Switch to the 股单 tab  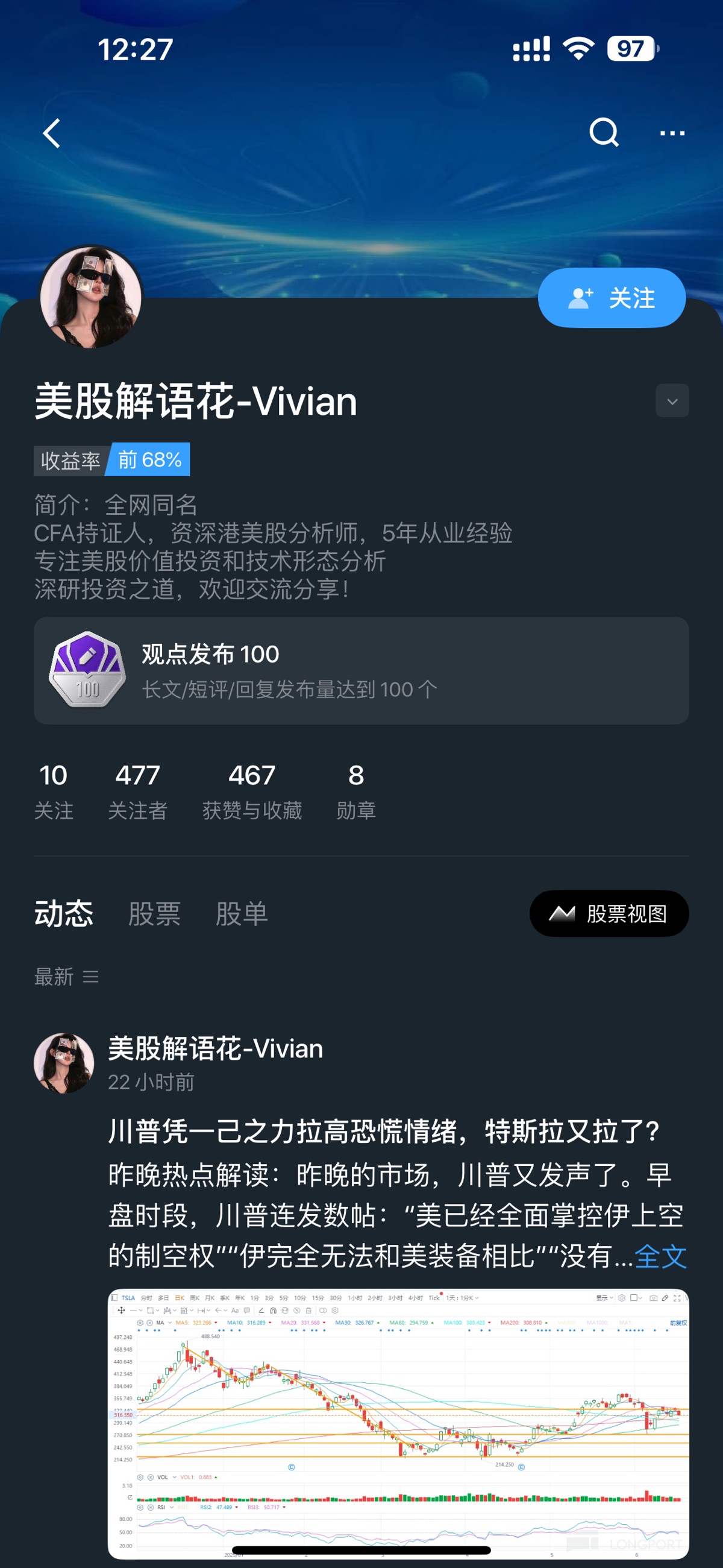click(242, 914)
